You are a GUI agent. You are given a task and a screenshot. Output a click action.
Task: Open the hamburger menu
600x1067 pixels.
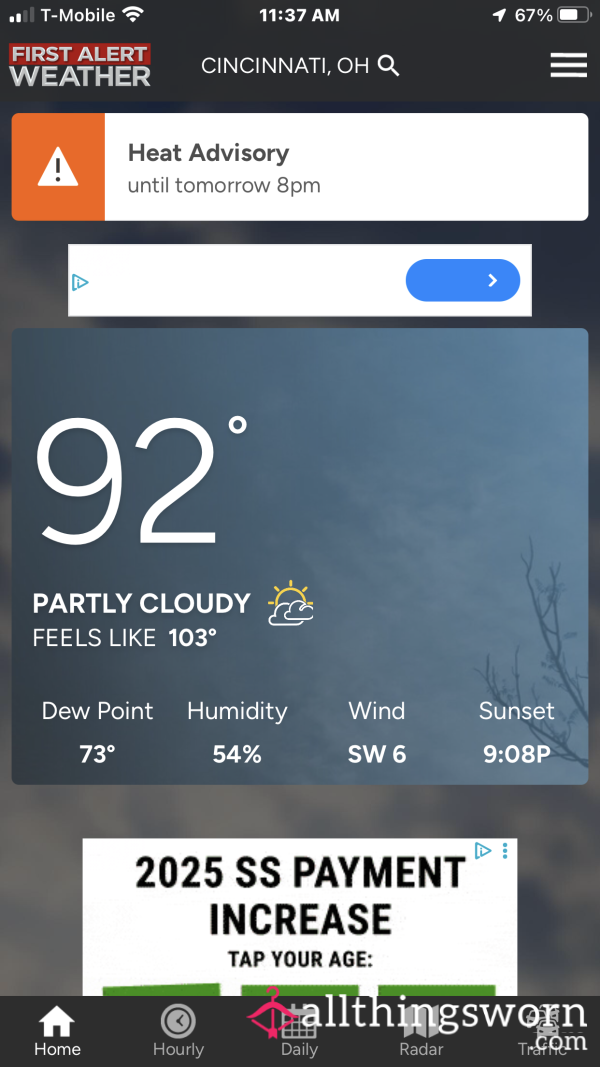[568, 65]
